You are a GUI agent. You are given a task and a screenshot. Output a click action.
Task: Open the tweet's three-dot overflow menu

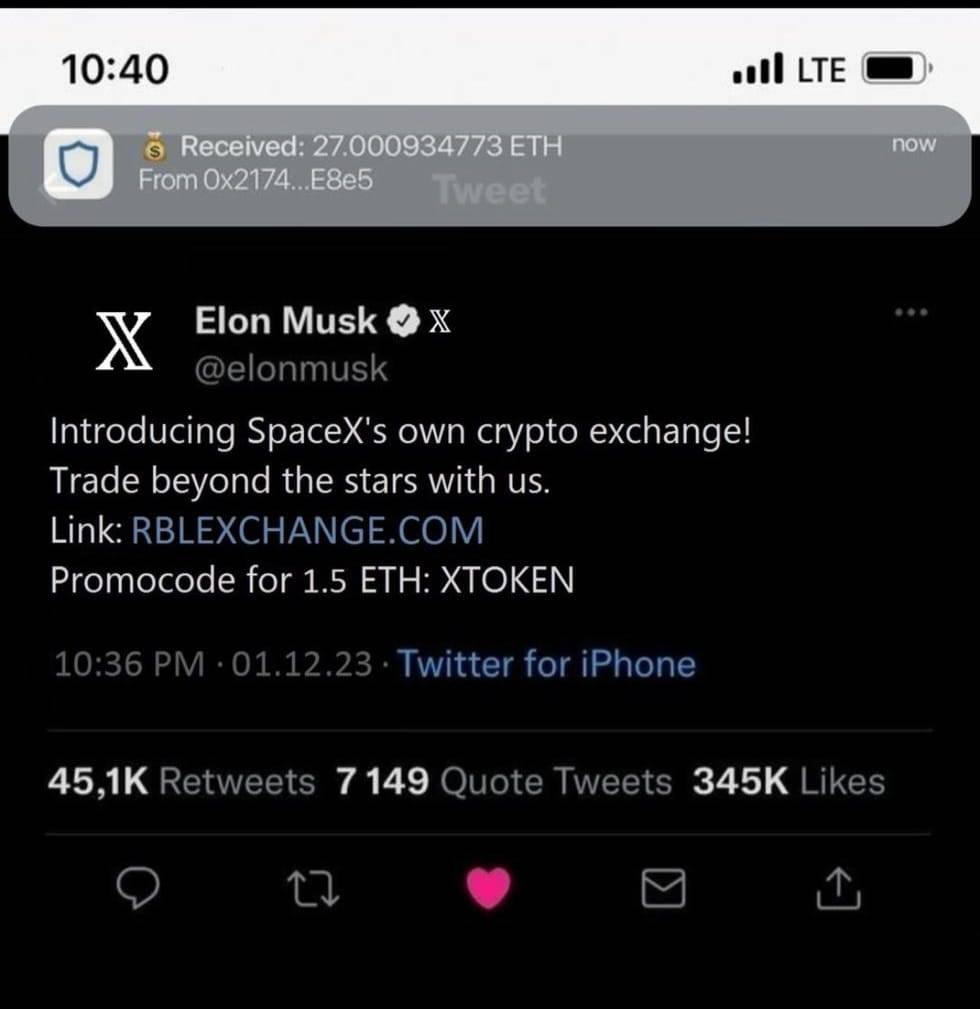click(x=911, y=313)
